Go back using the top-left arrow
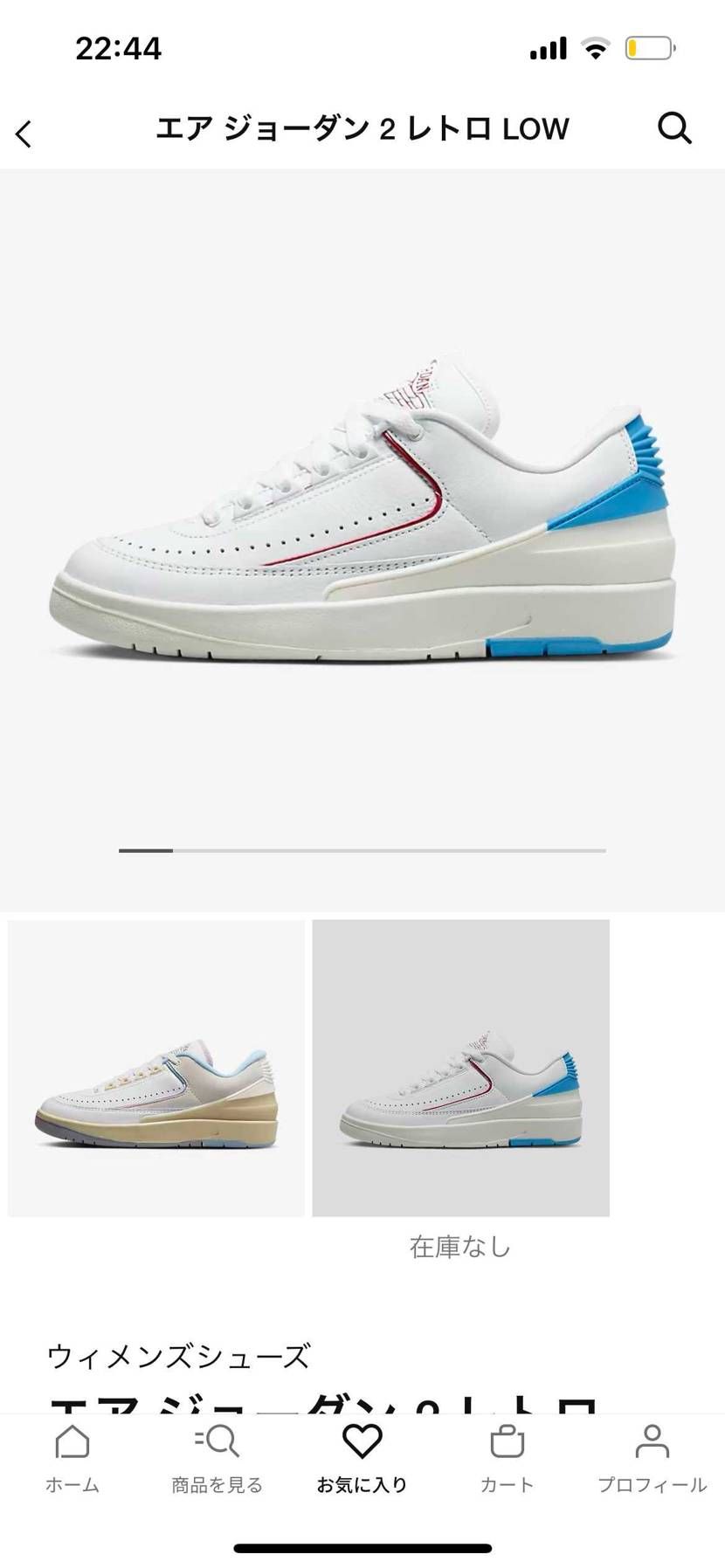 24,134
